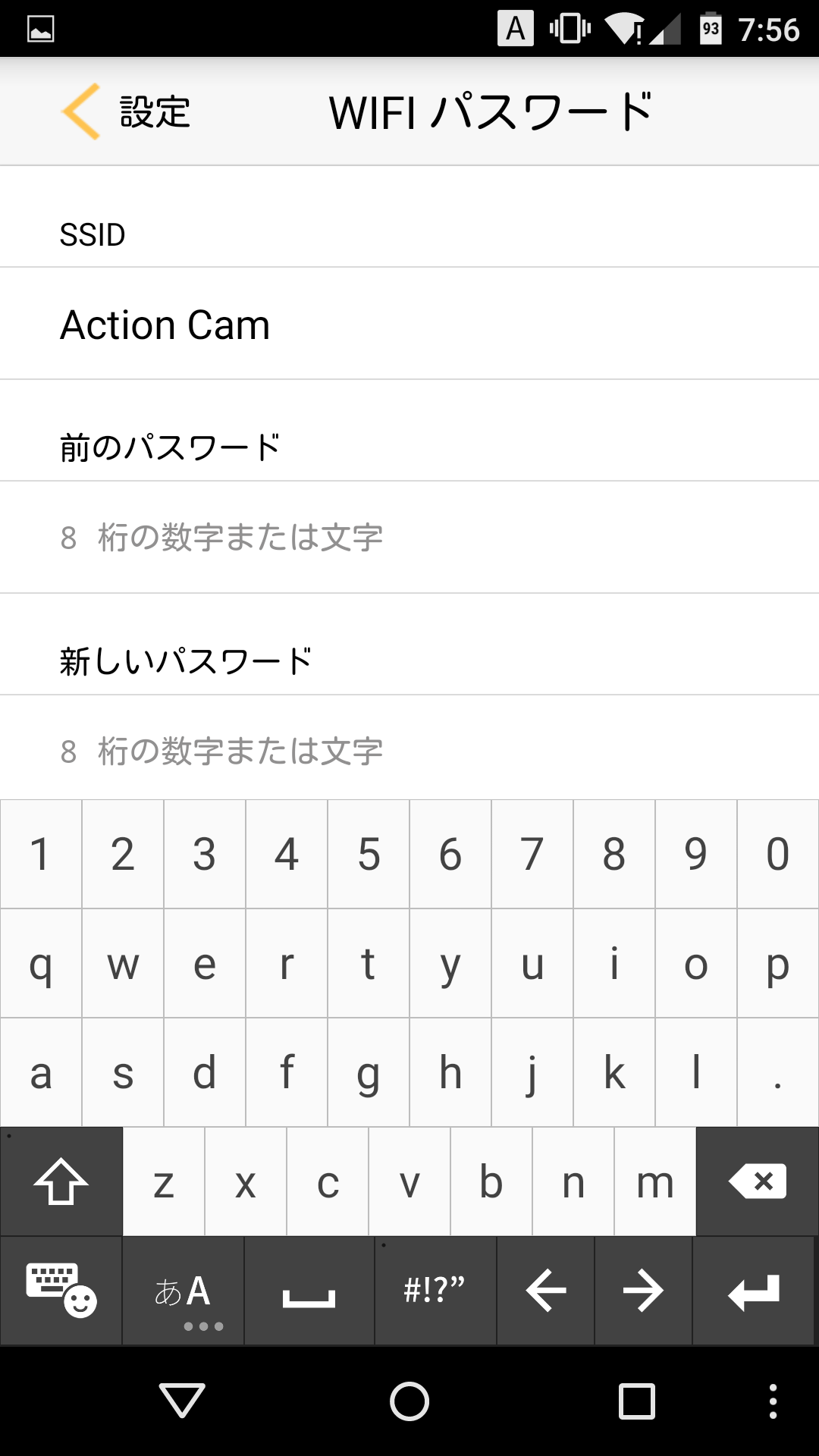819x1456 pixels.
Task: Focus the 新しいパスワード input field
Action: coord(409,751)
